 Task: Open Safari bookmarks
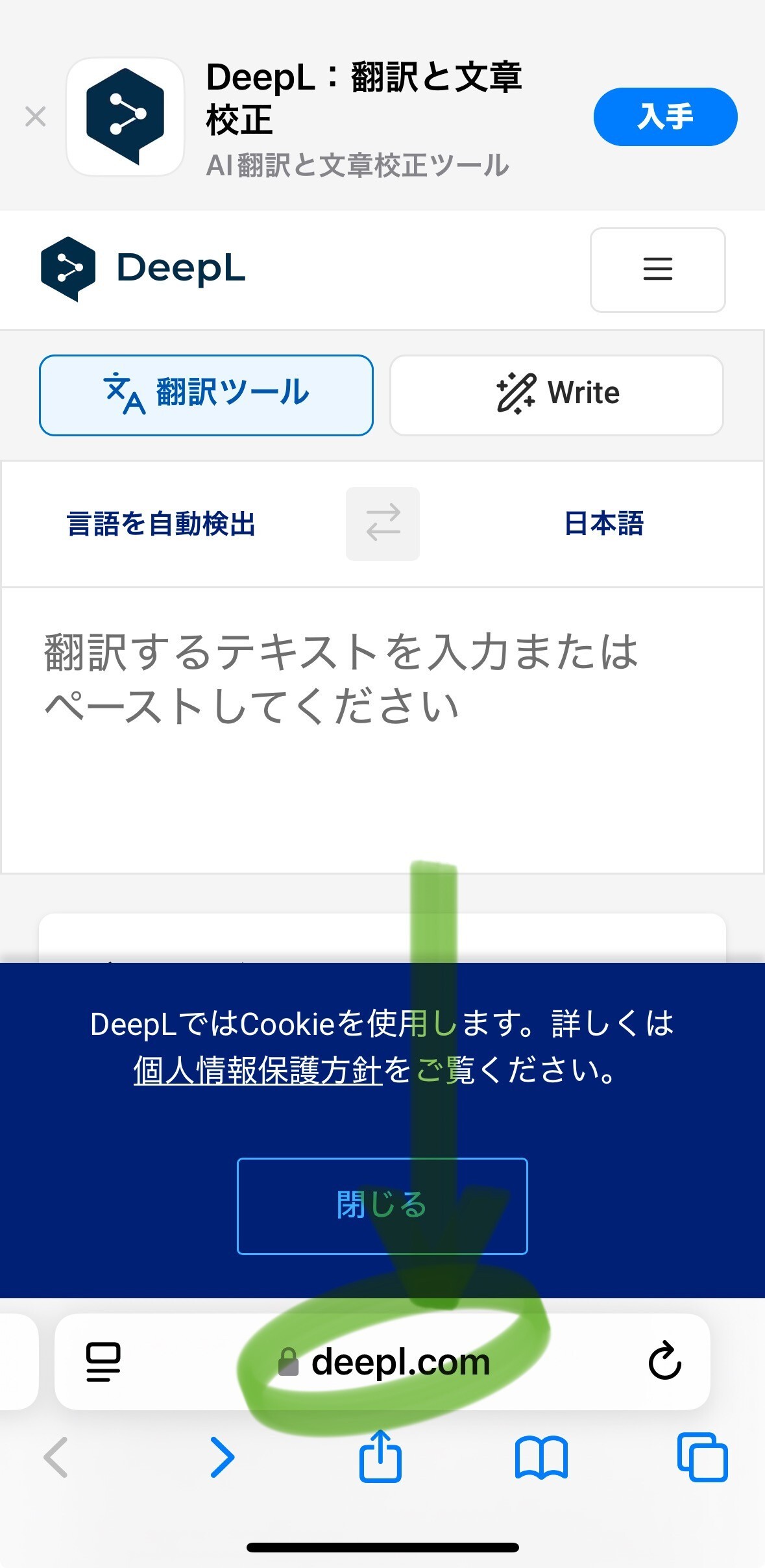pos(541,1458)
